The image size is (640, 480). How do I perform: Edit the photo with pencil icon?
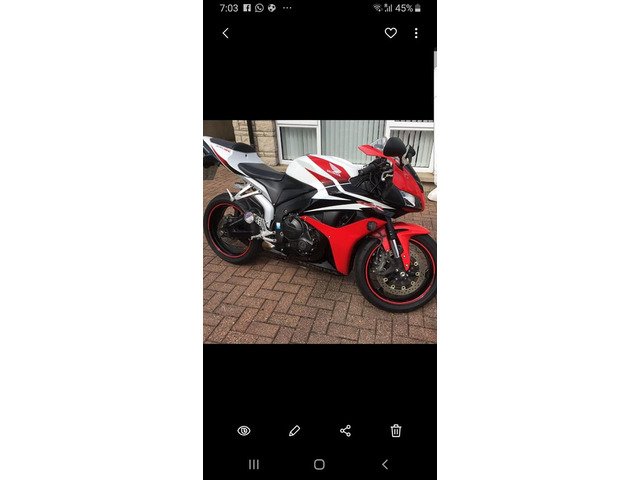point(294,430)
